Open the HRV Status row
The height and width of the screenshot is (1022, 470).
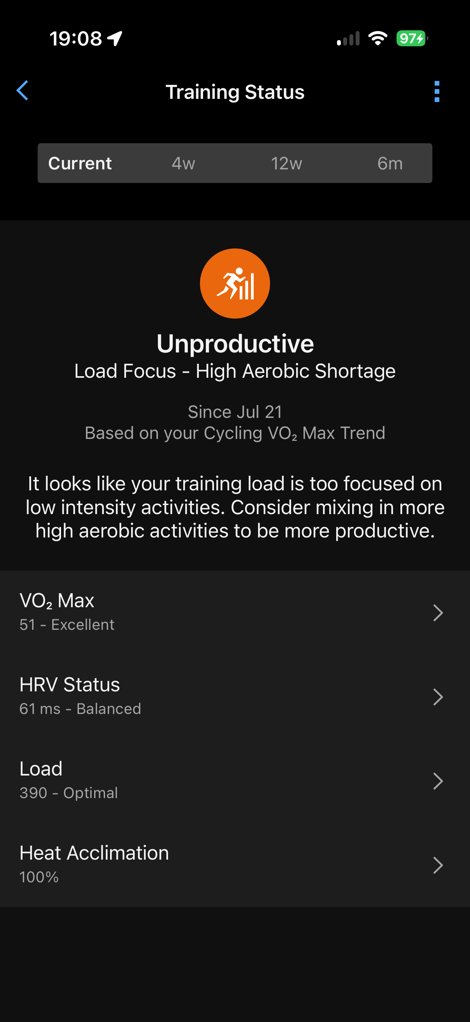(x=235, y=697)
